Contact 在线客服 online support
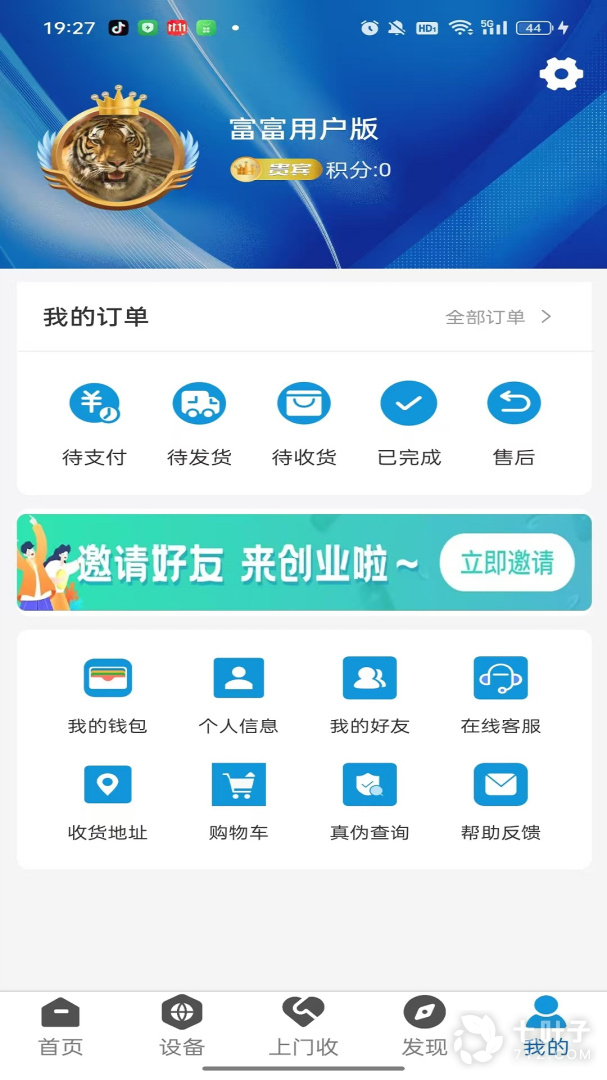 coord(501,695)
